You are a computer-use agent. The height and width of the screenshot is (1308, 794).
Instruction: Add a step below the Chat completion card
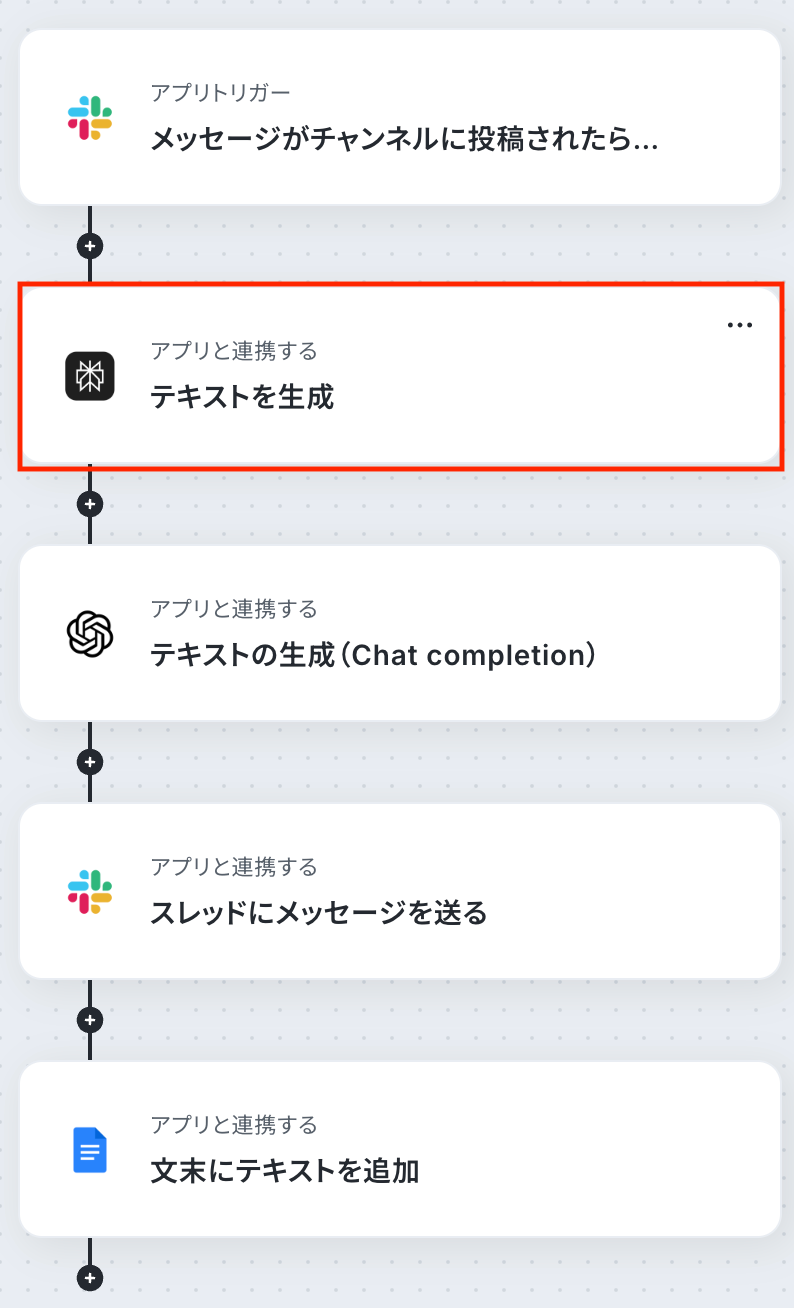pyautogui.click(x=90, y=762)
